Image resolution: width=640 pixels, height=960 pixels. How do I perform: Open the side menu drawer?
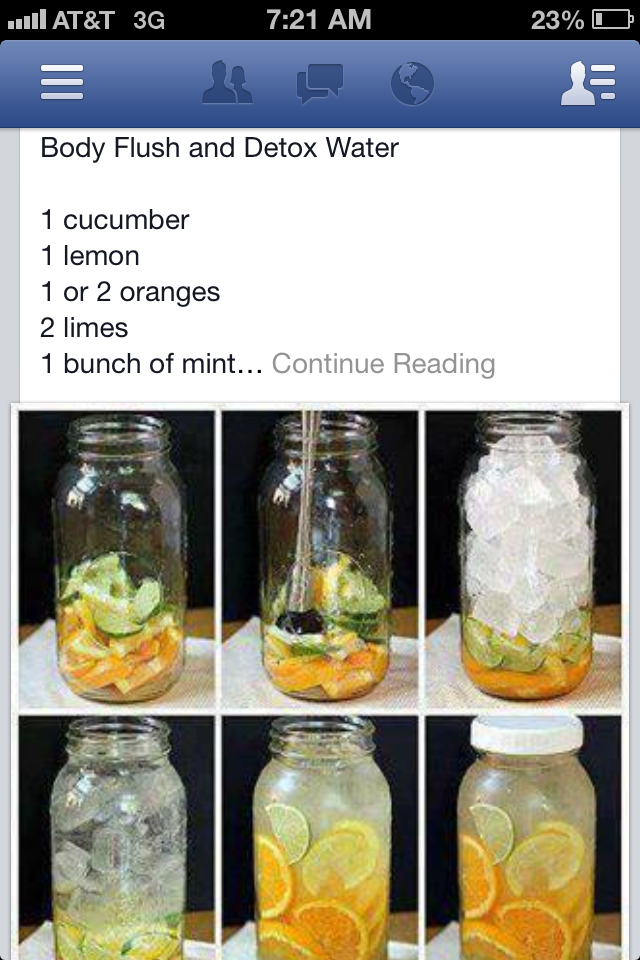pyautogui.click(x=62, y=84)
